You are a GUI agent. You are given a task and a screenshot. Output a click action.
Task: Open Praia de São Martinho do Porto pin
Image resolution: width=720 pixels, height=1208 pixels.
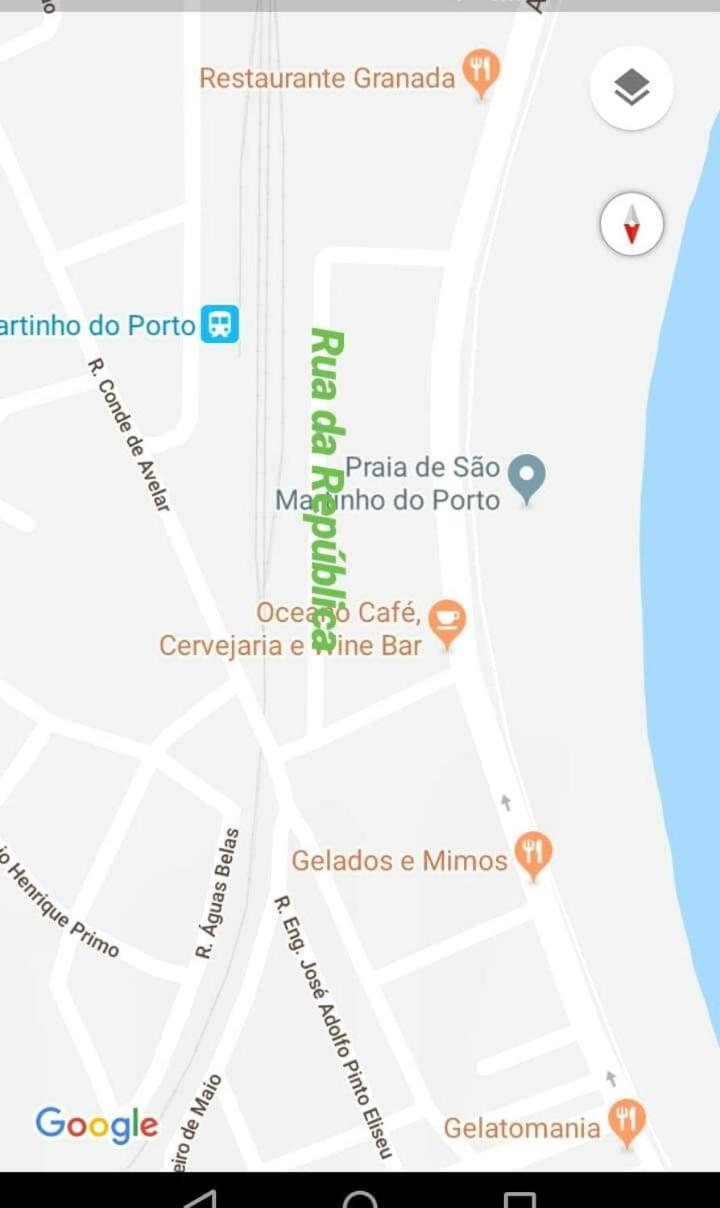pyautogui.click(x=527, y=479)
